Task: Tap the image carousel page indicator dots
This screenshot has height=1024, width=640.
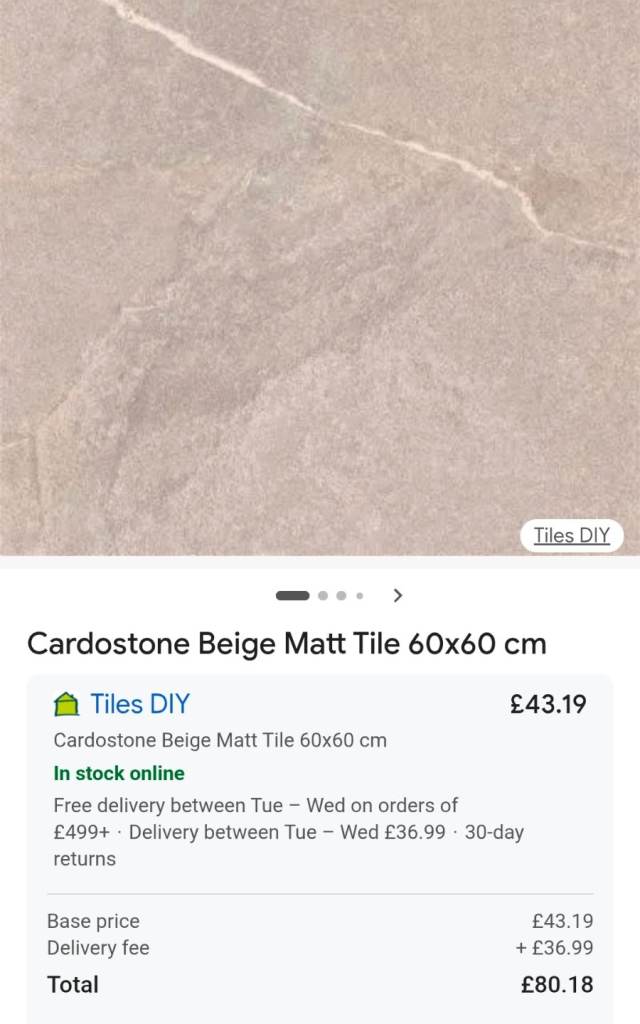Action: 322,595
